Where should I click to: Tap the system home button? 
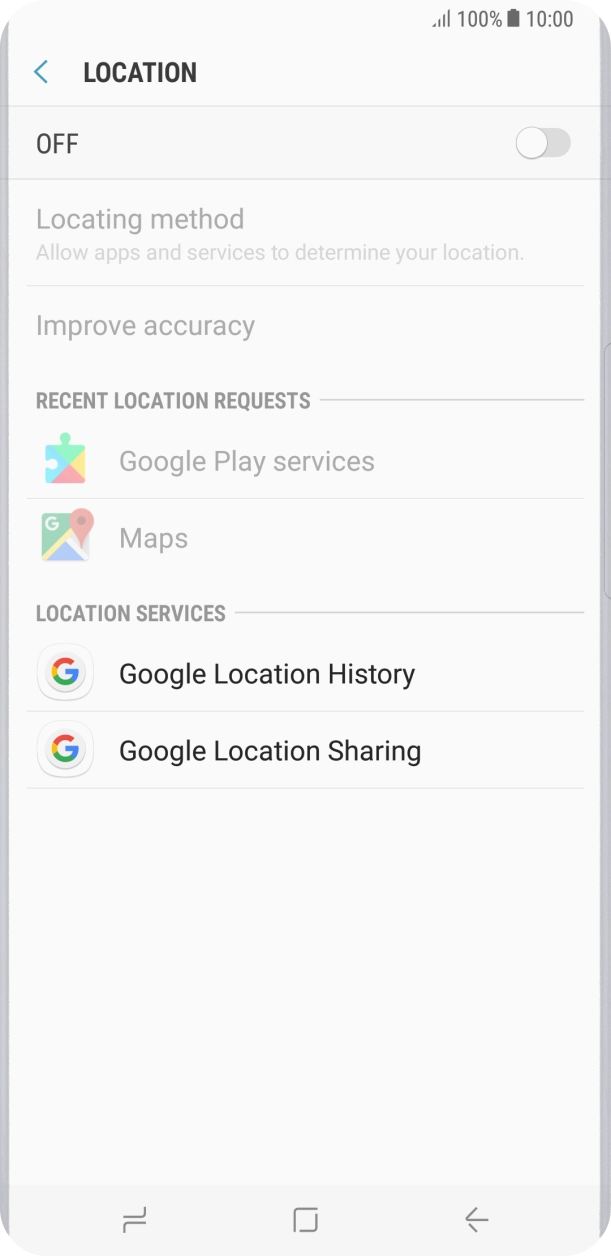point(305,1219)
